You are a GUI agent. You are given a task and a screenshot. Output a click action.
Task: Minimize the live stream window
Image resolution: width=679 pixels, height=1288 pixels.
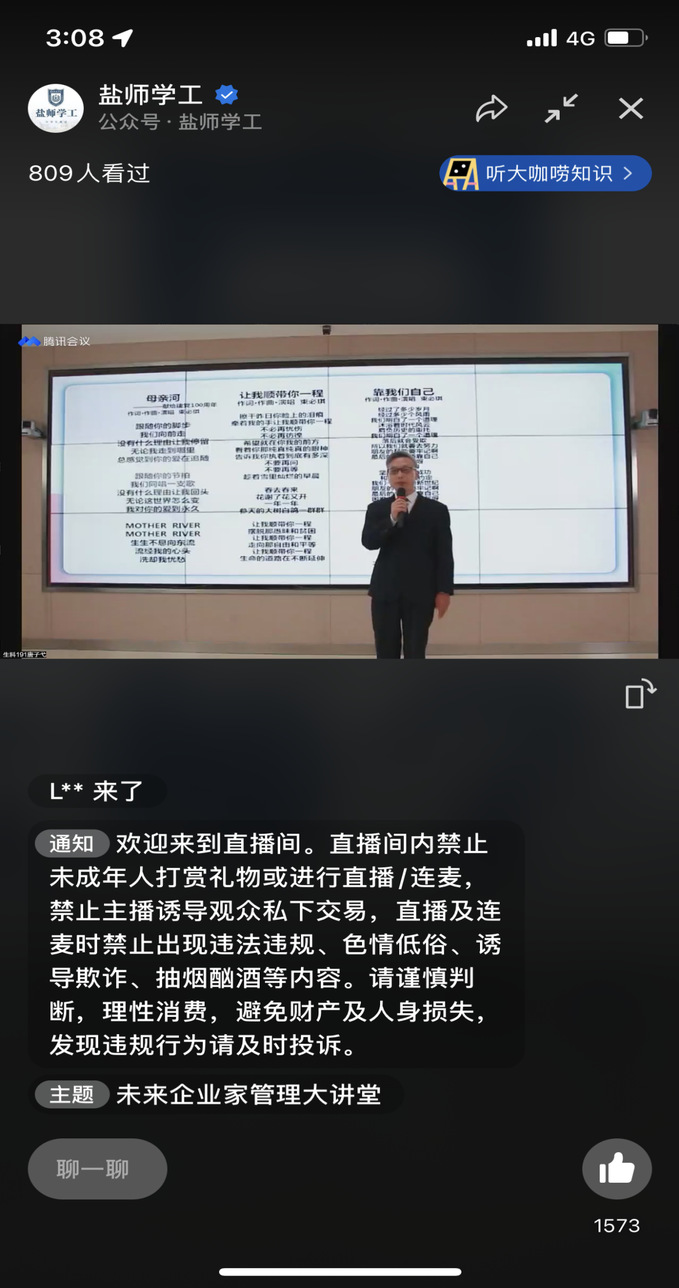(x=561, y=108)
